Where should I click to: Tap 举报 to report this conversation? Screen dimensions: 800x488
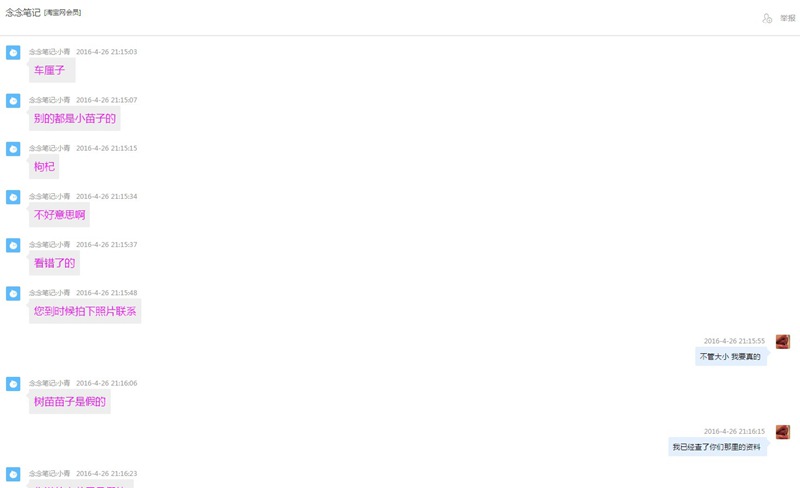[788, 18]
